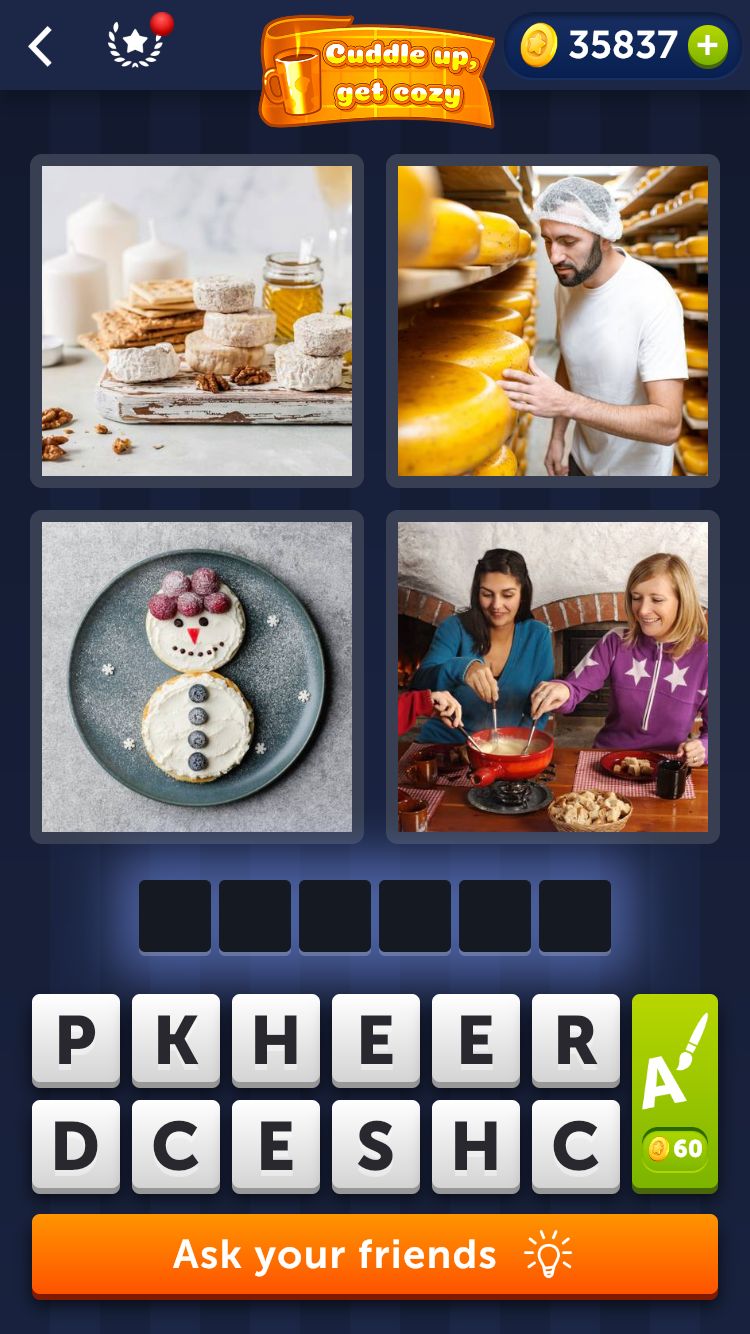Add more coins with the green plus

tap(707, 46)
